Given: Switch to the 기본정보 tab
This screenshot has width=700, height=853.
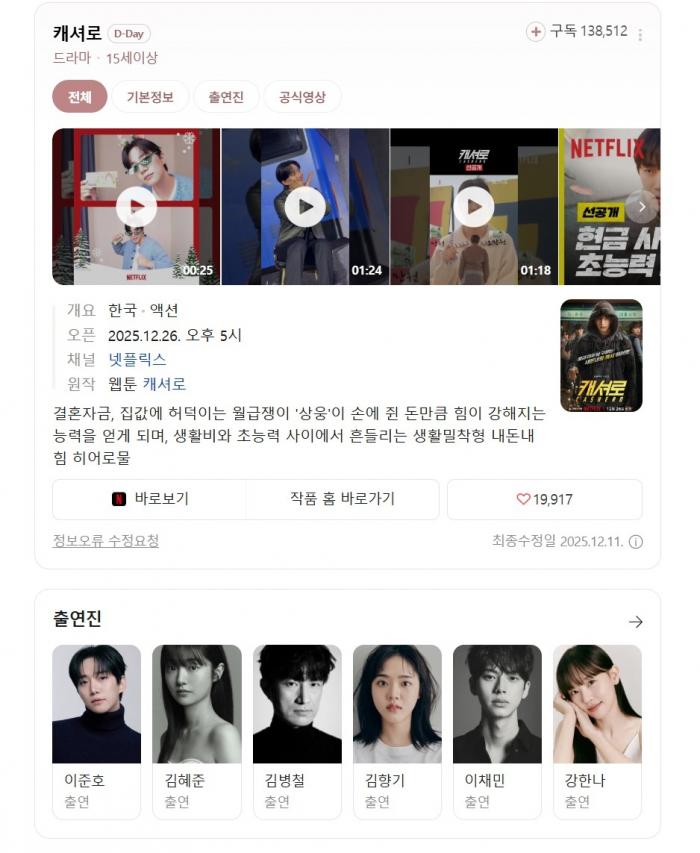Looking at the screenshot, I should pos(150,97).
